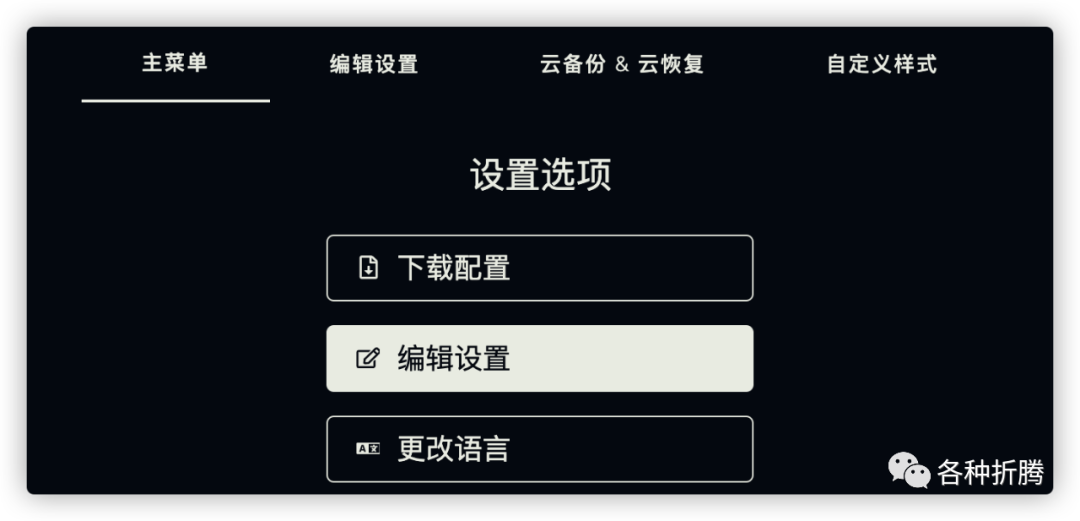Tap the 下载配置 button

click(539, 268)
